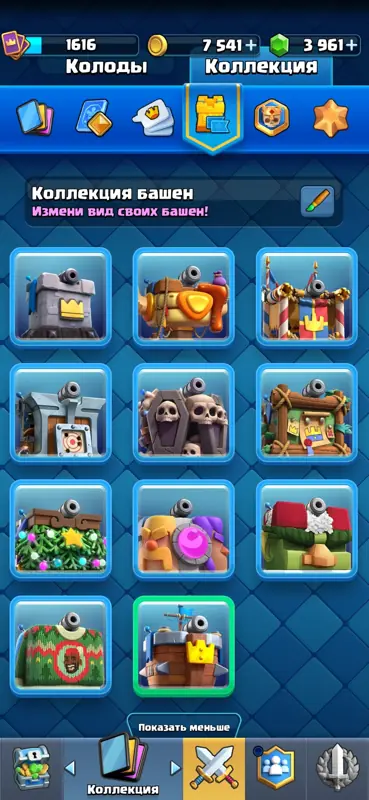Screen dimensions: 369x800
Task: Pick the circus tent tower skin
Action: click(x=307, y=297)
